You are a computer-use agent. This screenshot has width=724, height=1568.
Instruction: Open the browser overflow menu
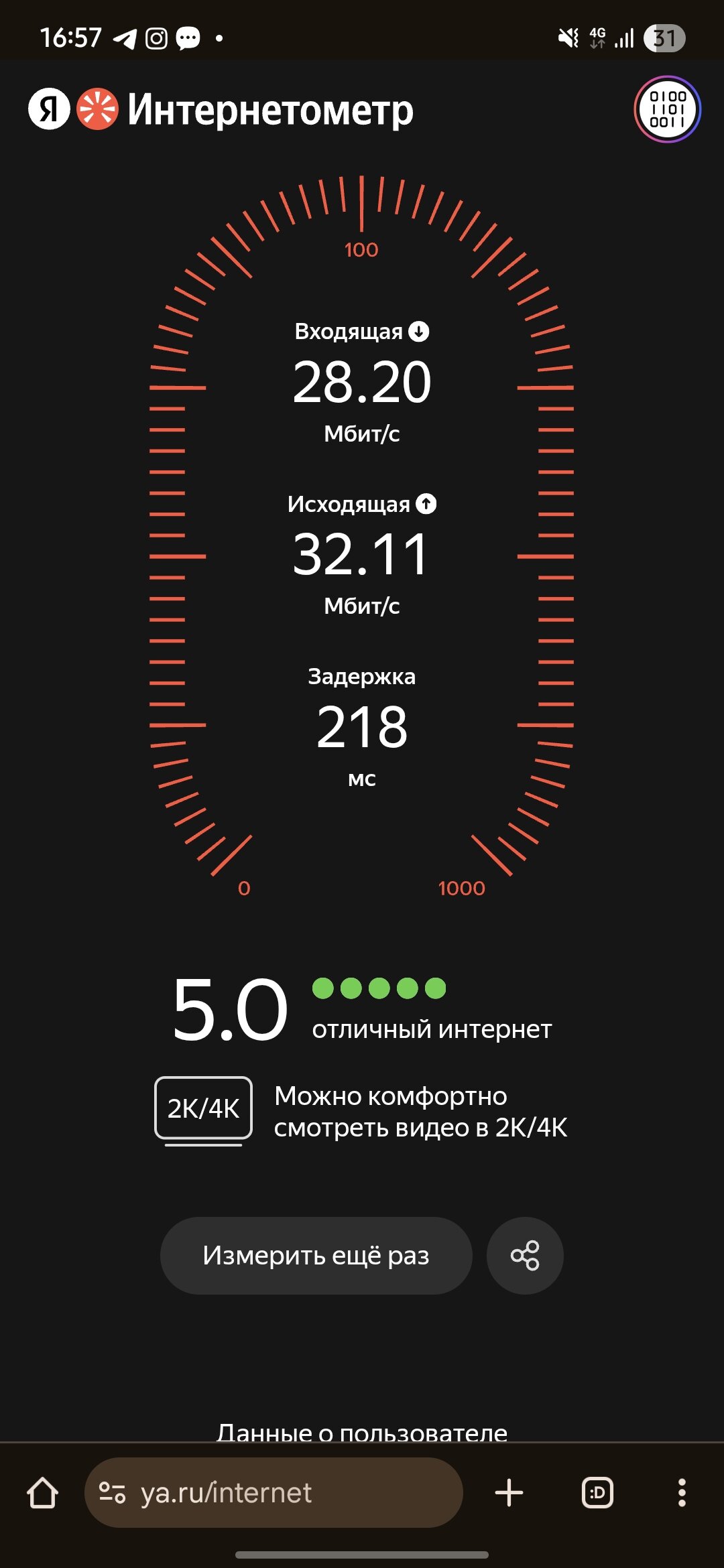pyautogui.click(x=682, y=1492)
